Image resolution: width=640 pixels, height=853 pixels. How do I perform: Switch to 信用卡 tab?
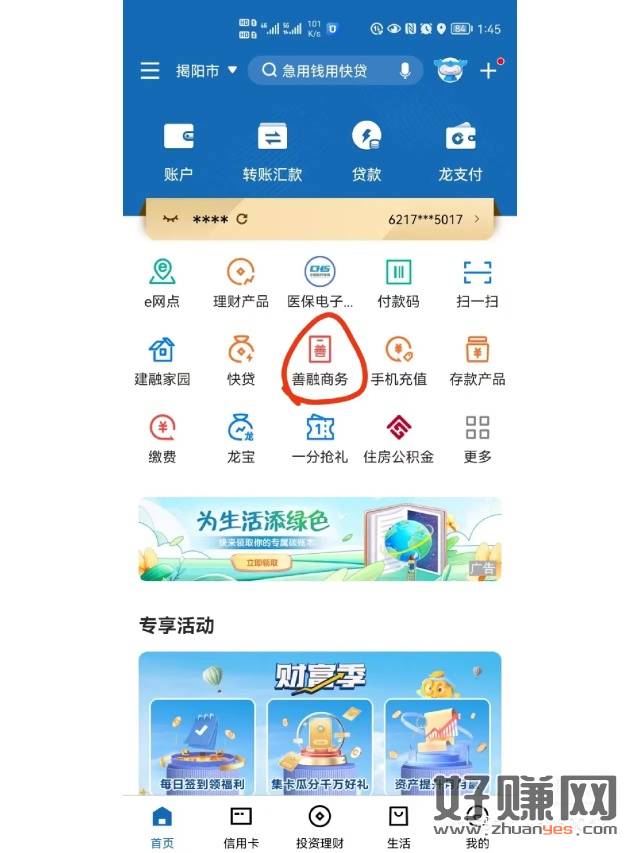pos(241,826)
